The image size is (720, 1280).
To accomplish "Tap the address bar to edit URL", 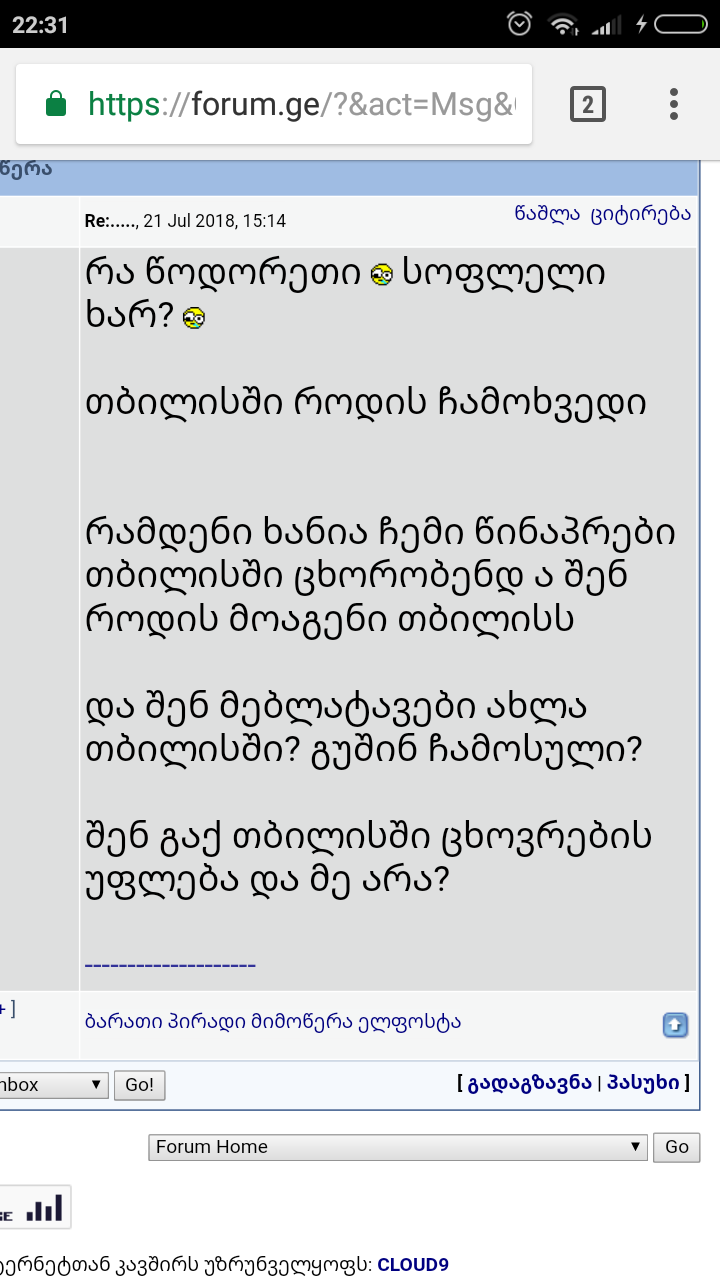I will pos(300,103).
